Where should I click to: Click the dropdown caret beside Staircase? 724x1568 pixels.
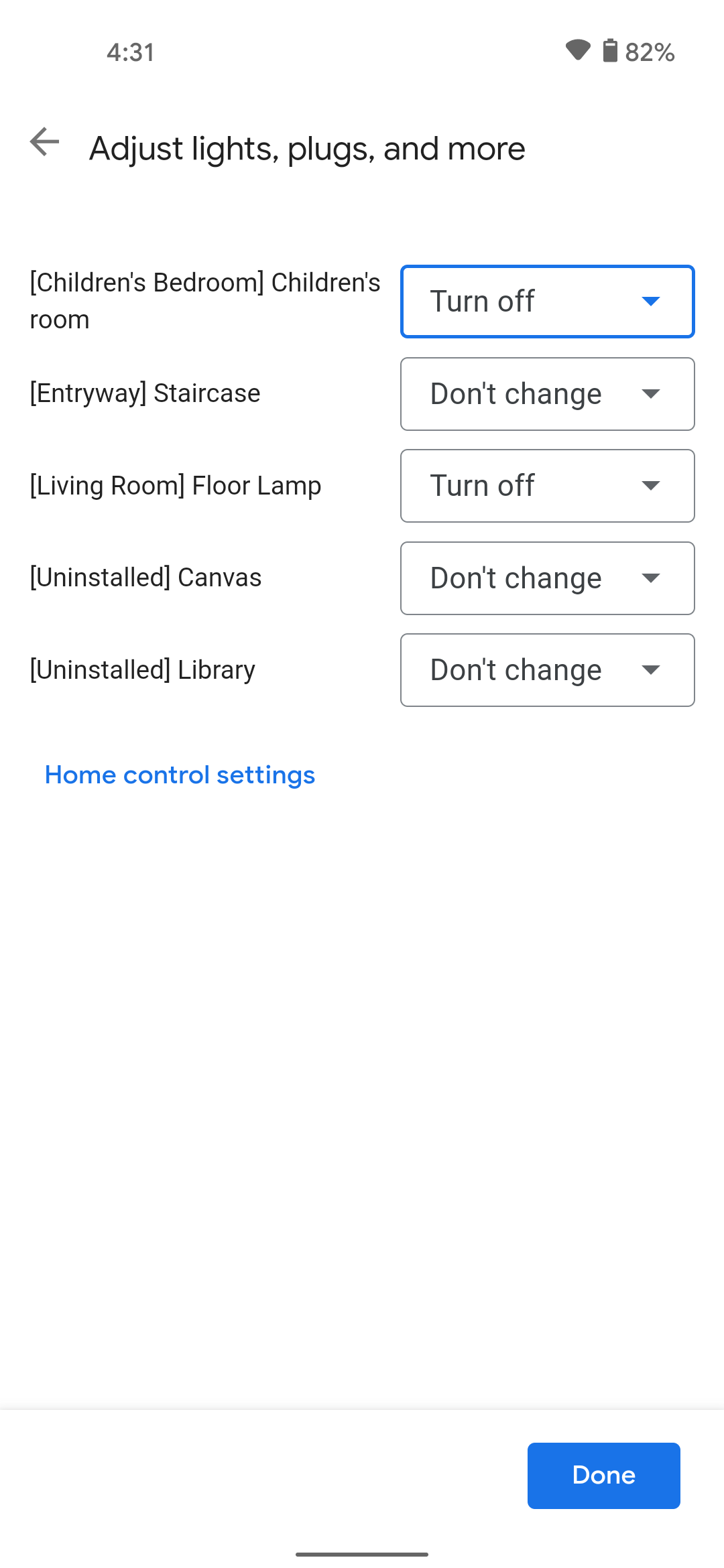pos(651,394)
